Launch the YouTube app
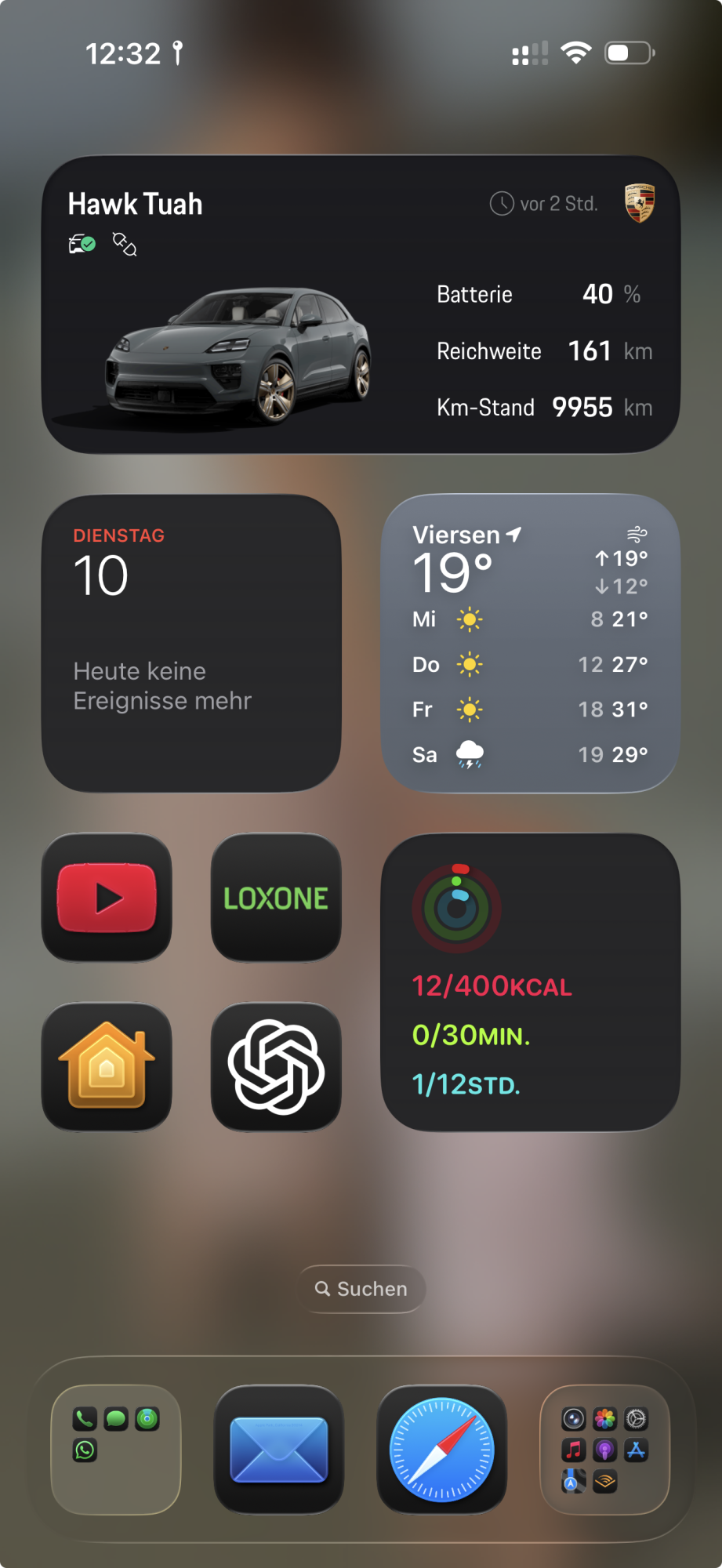 (107, 898)
